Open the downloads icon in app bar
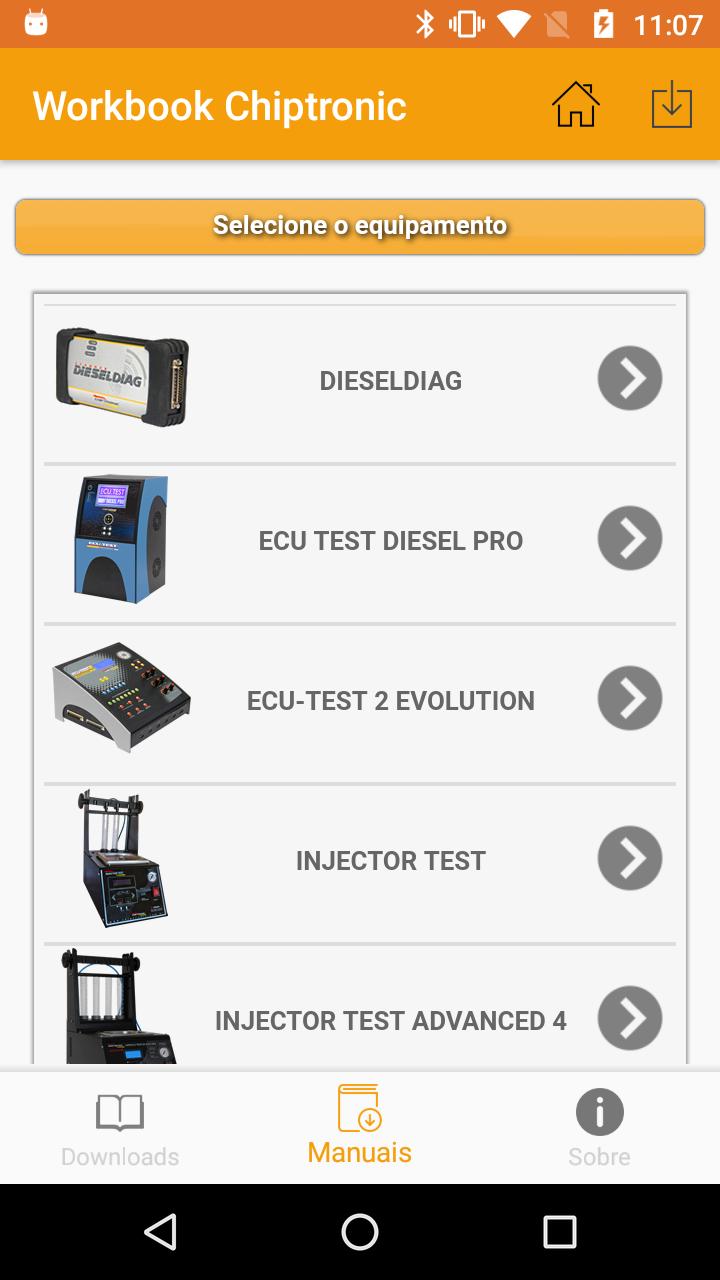 [671, 105]
